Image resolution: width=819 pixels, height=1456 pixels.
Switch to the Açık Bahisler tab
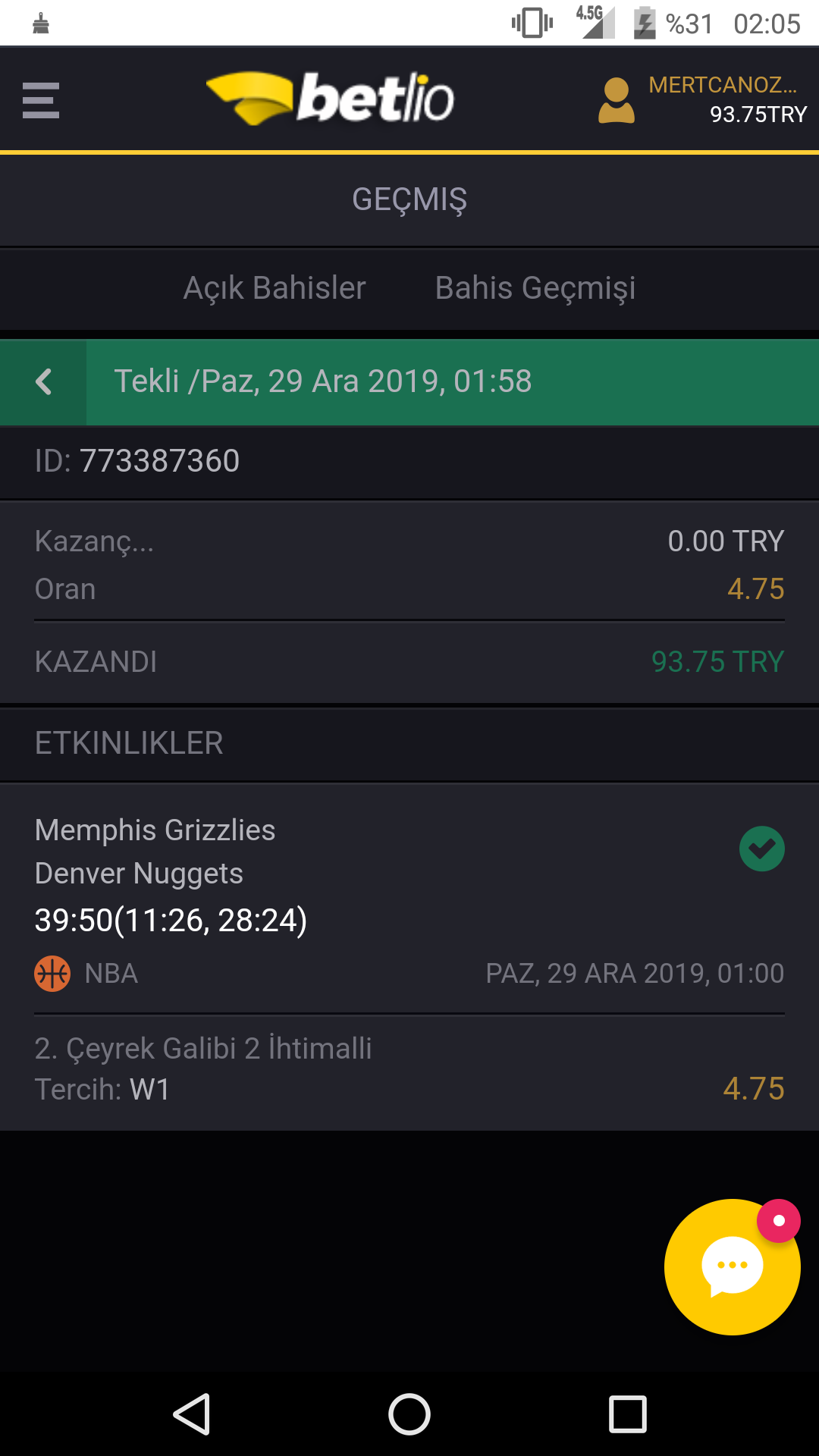[275, 288]
